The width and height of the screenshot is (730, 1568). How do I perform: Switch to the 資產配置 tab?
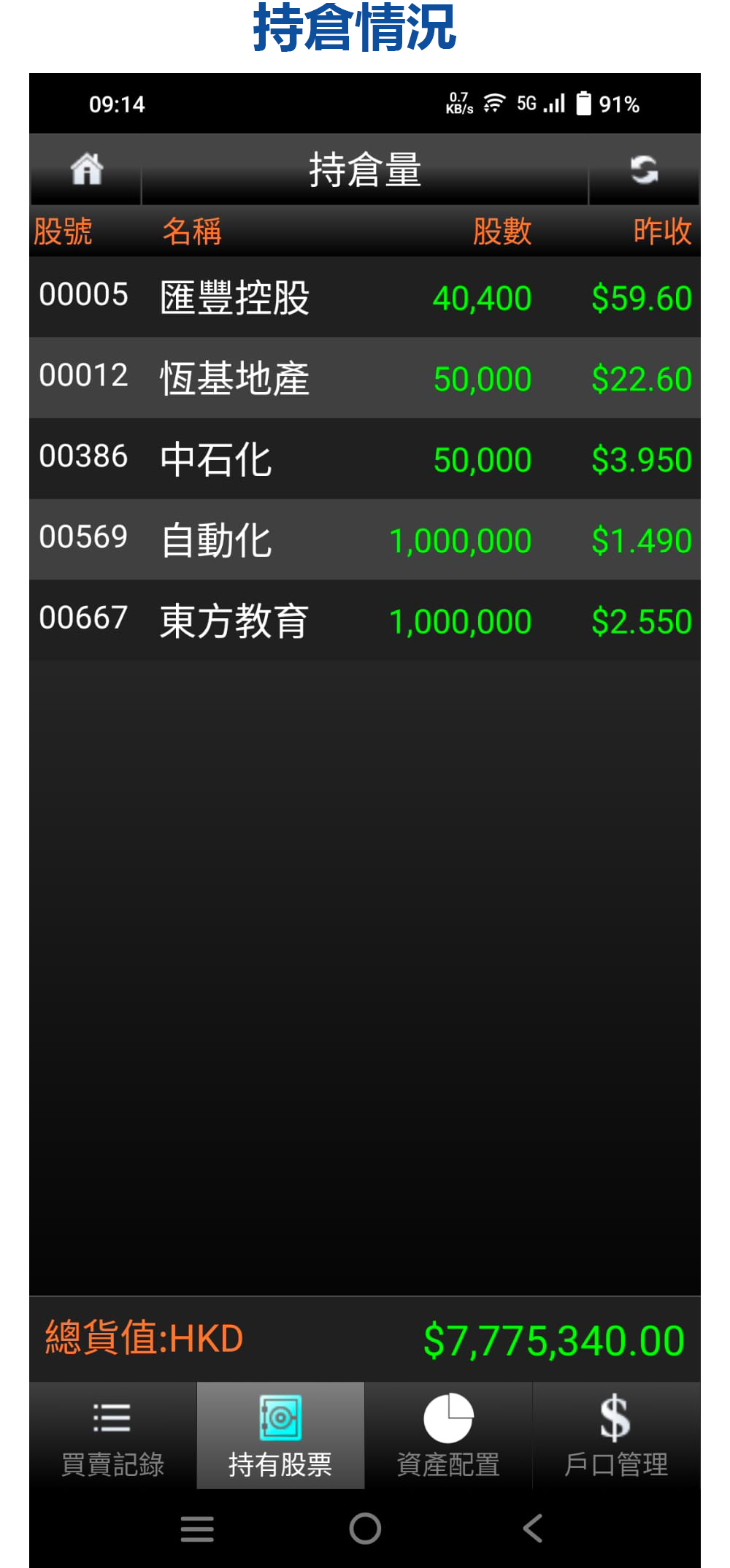click(448, 1435)
